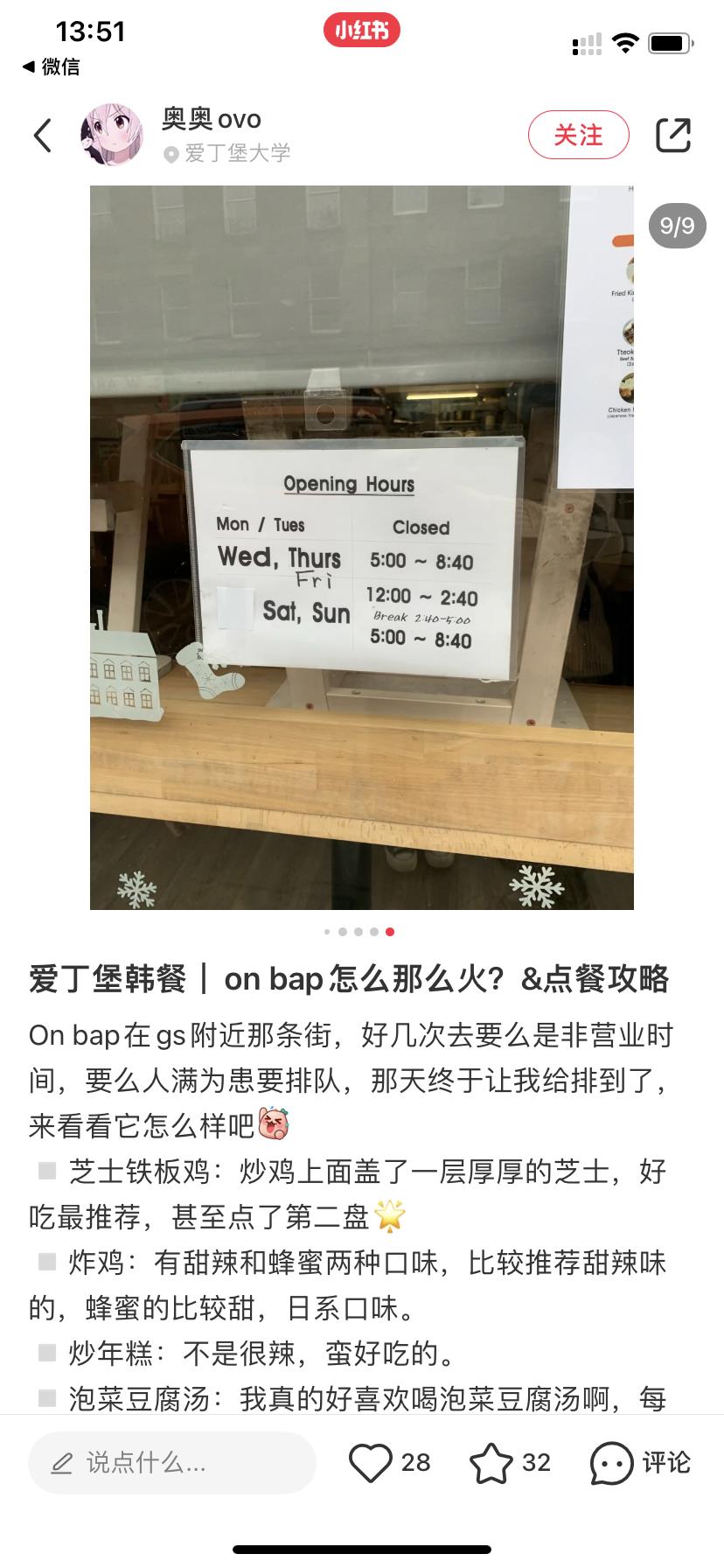Go back to the previous page

coord(43,136)
